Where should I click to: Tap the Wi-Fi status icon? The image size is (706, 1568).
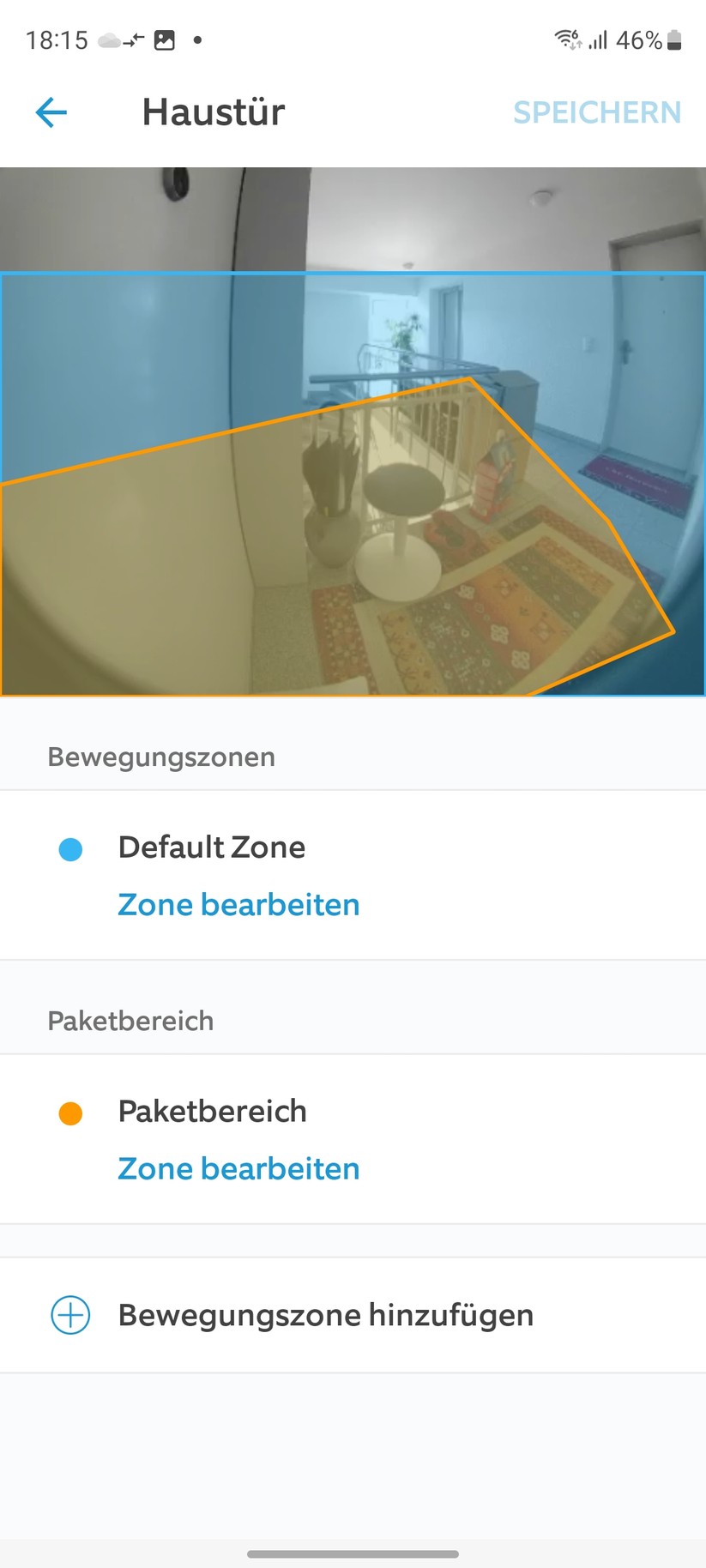tap(566, 38)
